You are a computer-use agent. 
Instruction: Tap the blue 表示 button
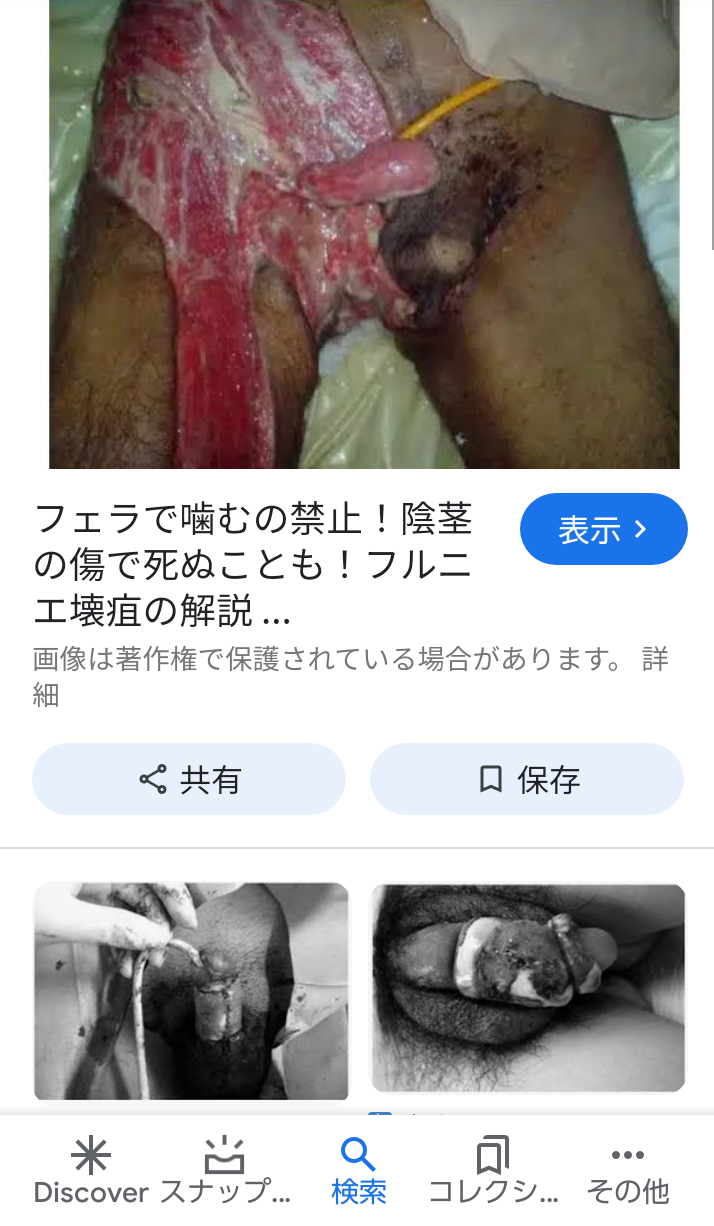coord(603,529)
